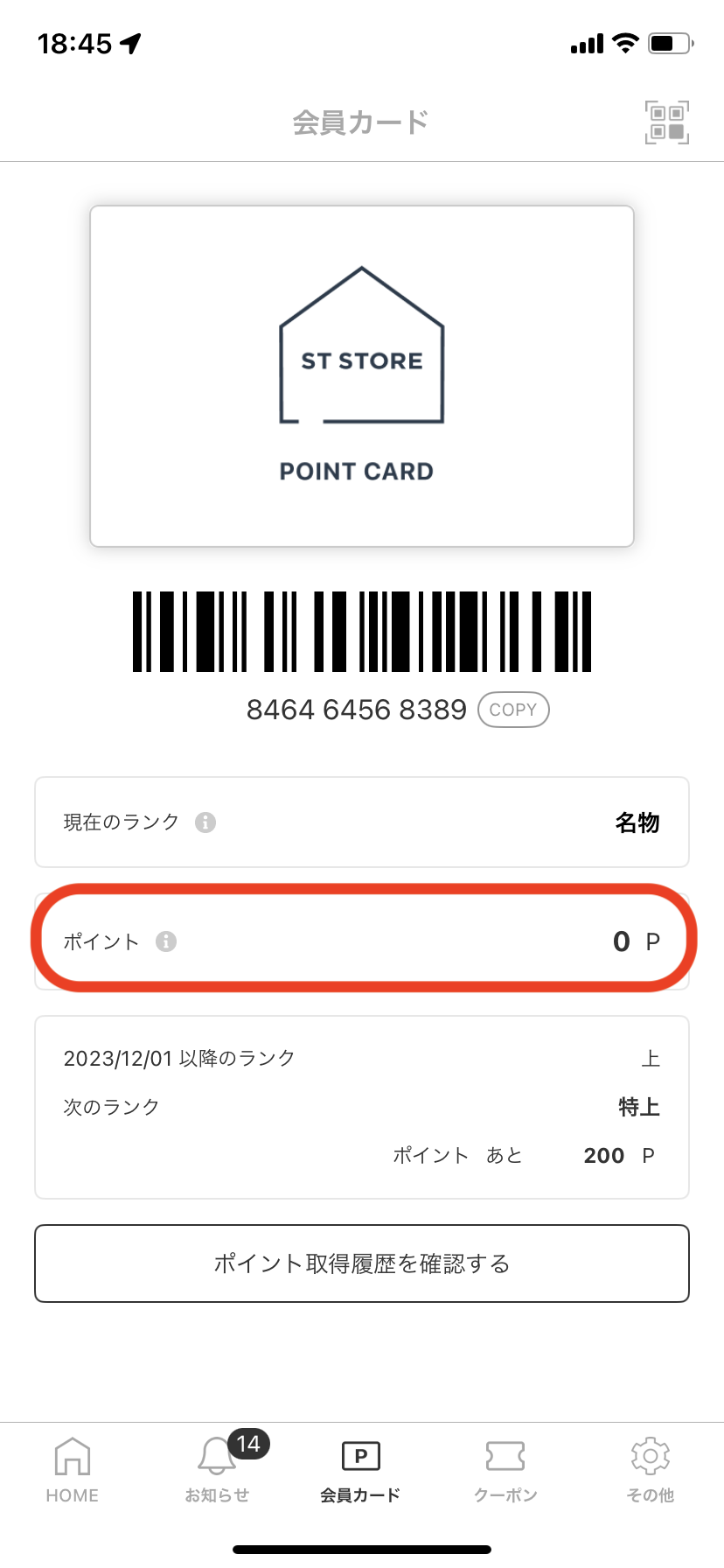
Task: Select the 会員カード tab
Action: tap(360, 1470)
